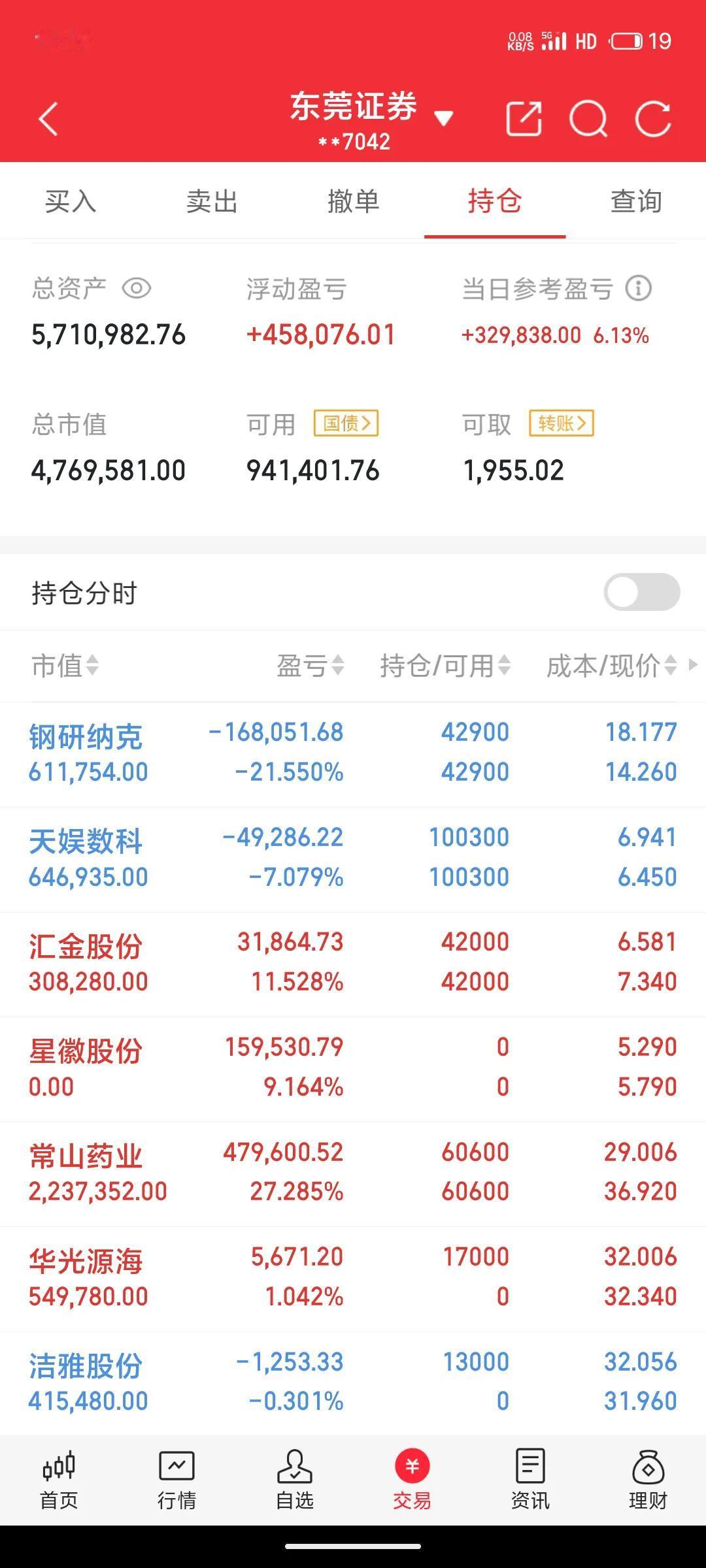The image size is (706, 1568).
Task: Switch to the 卖出 tab
Action: pyautogui.click(x=212, y=201)
